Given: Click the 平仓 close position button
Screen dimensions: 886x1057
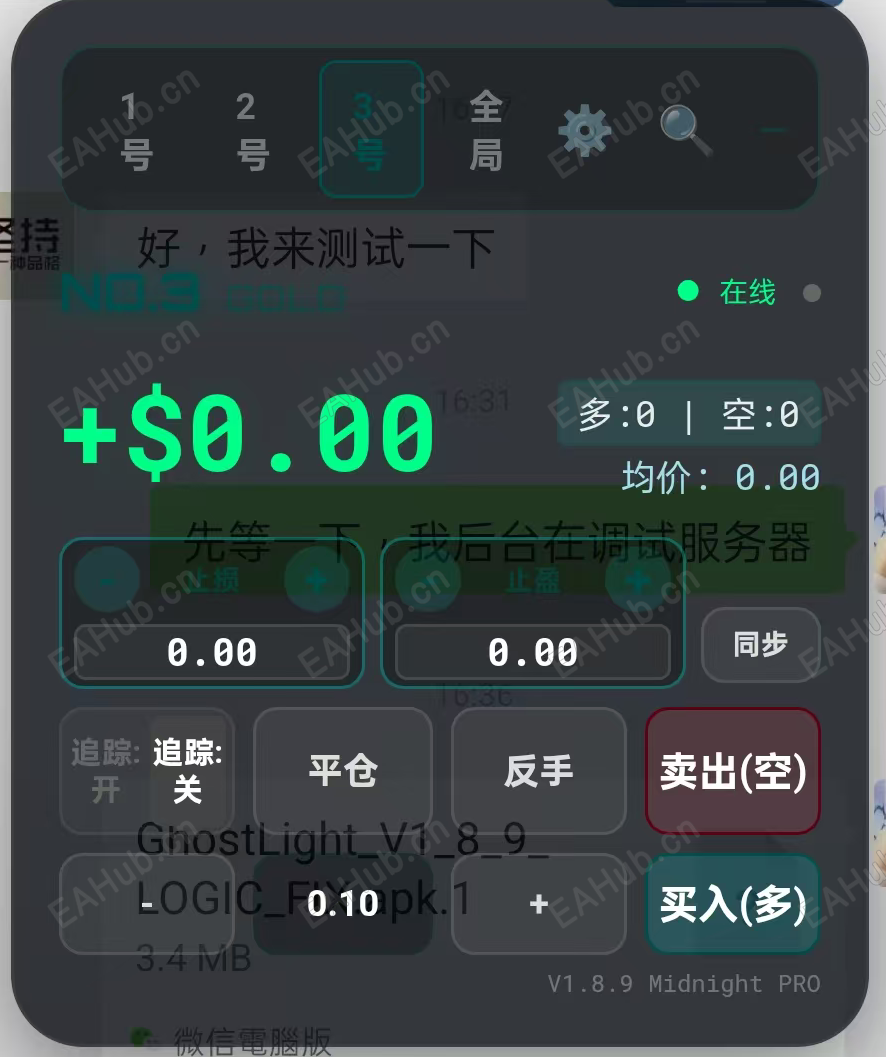Looking at the screenshot, I should [342, 771].
